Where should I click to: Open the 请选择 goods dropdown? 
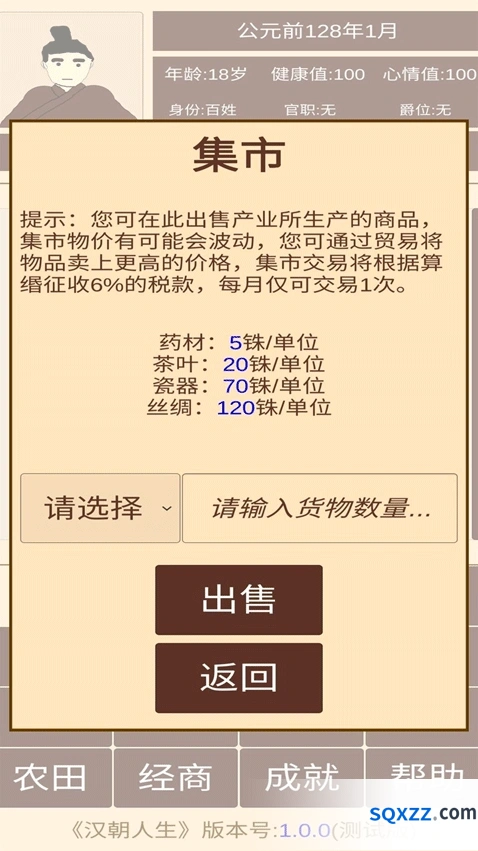100,508
